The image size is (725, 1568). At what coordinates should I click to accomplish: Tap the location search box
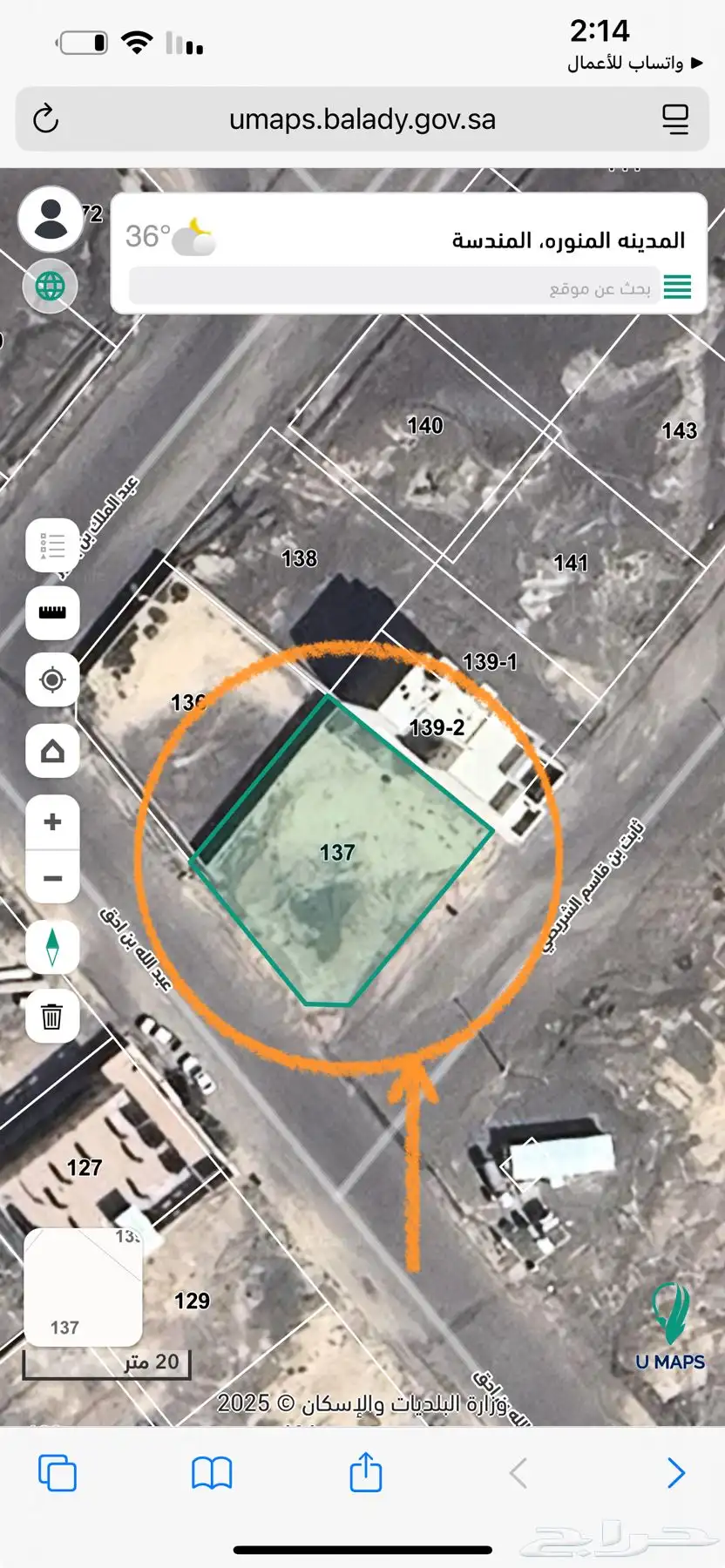392,287
